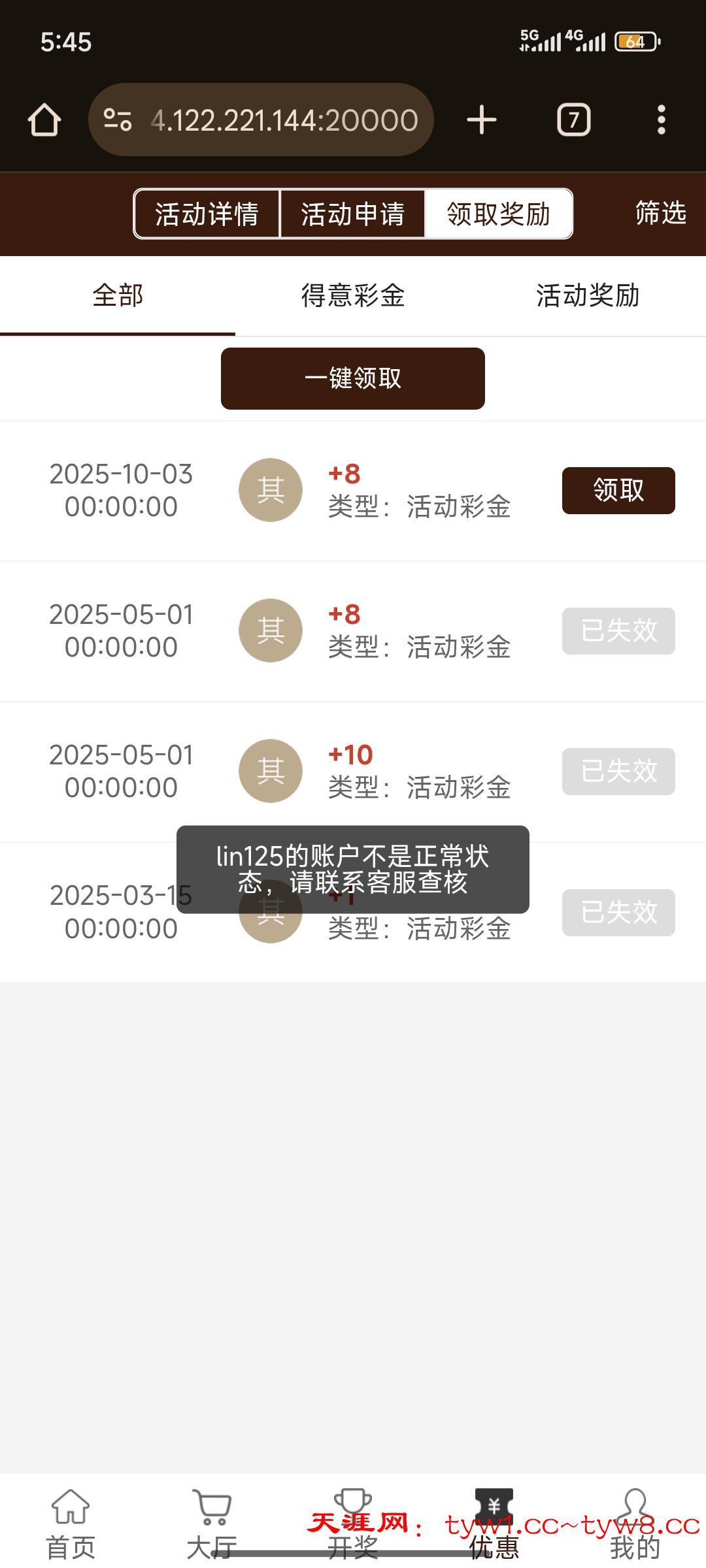Open the browser home page

pyautogui.click(x=44, y=120)
